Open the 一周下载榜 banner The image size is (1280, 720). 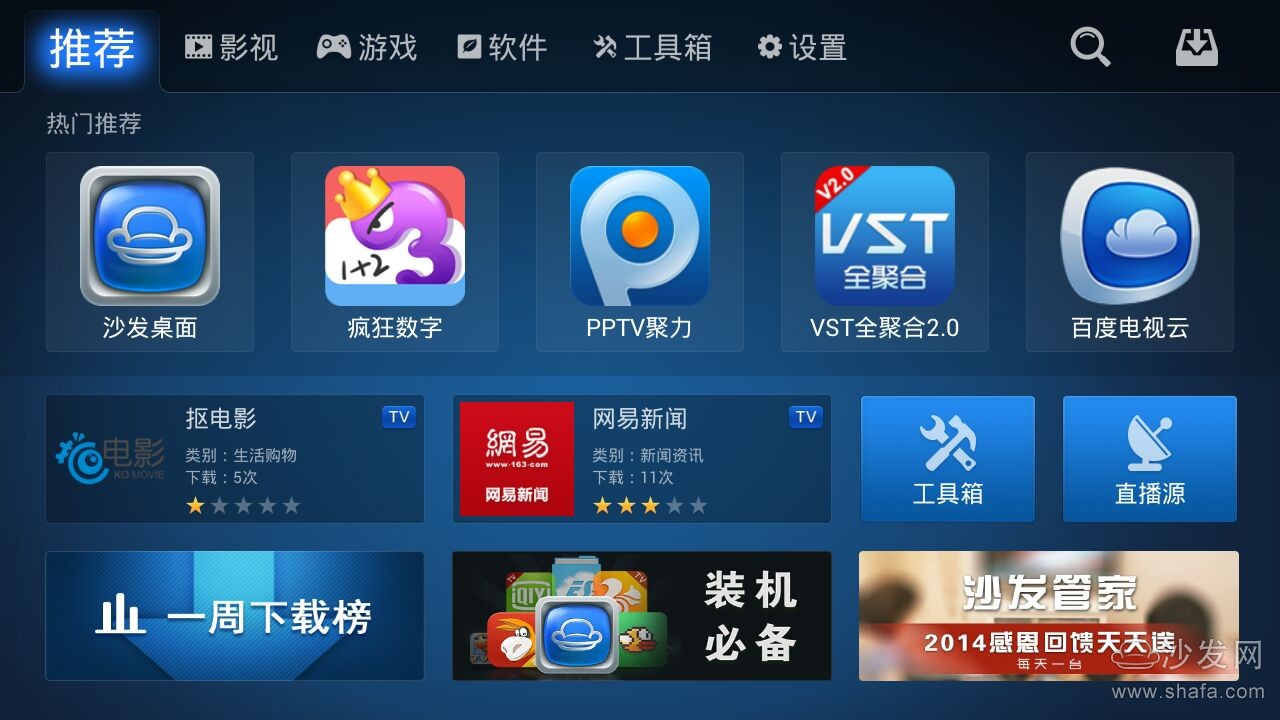(235, 616)
